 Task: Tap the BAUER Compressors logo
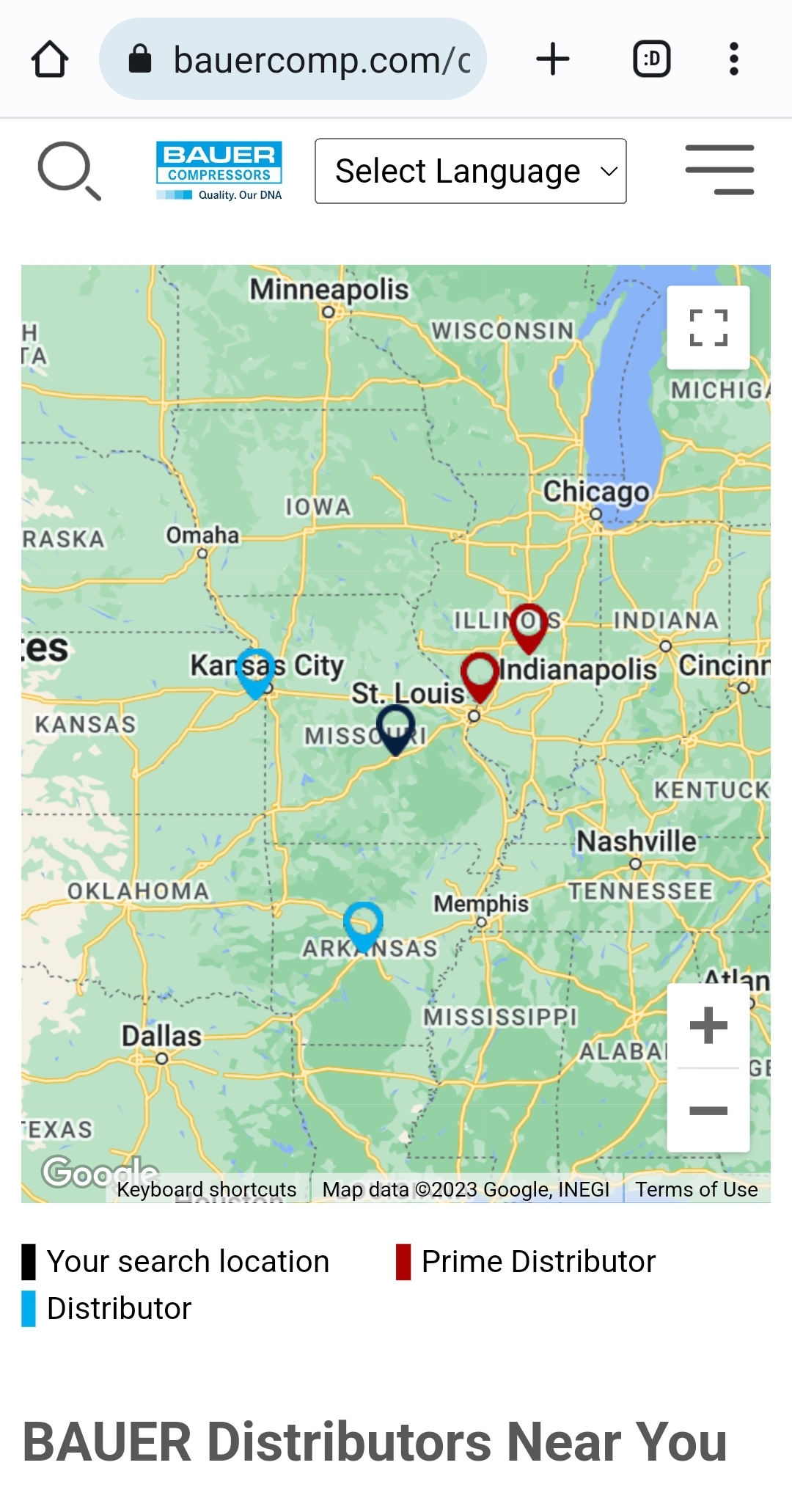click(219, 170)
